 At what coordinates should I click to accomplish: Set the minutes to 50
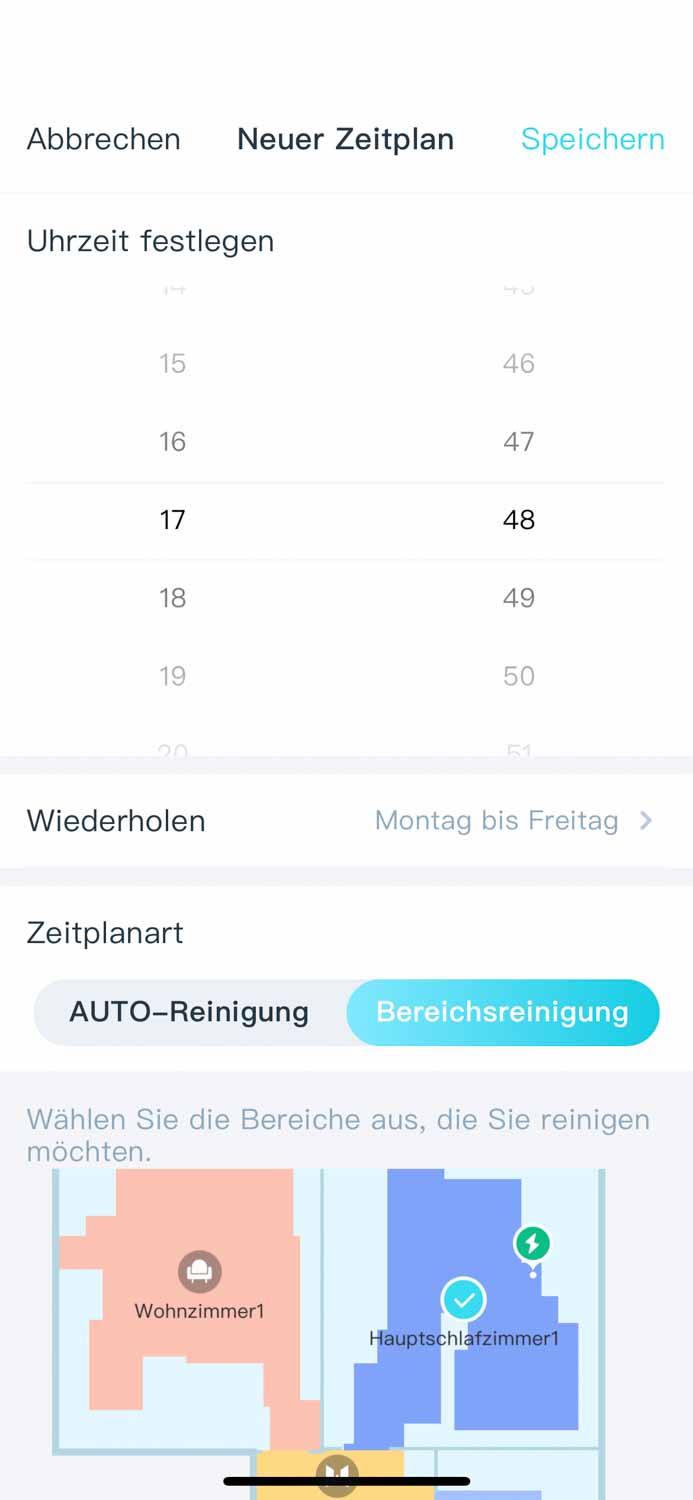point(518,676)
